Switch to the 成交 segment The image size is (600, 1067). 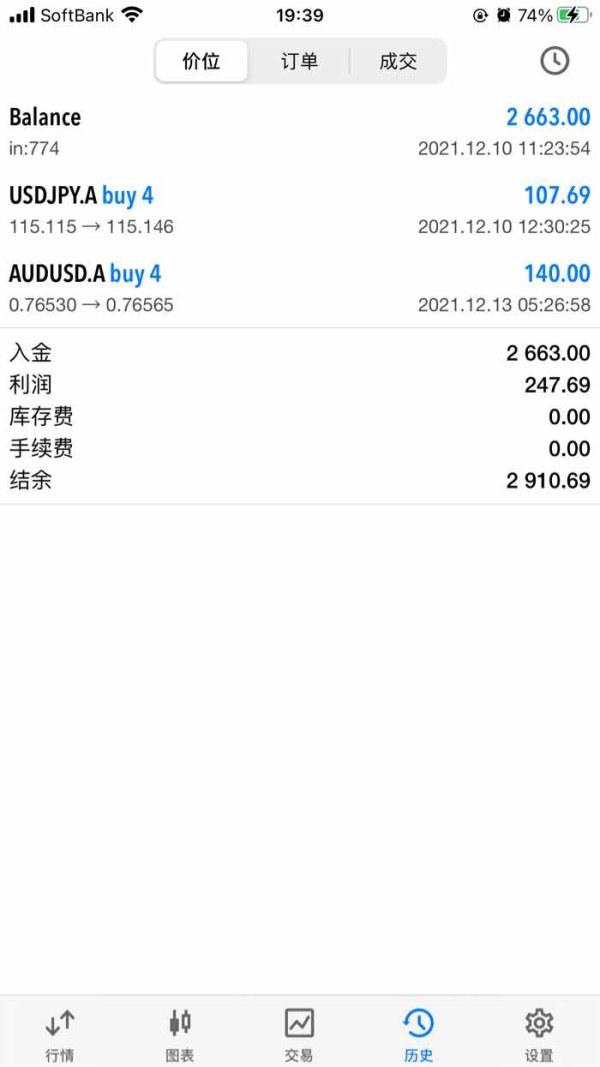(398, 61)
